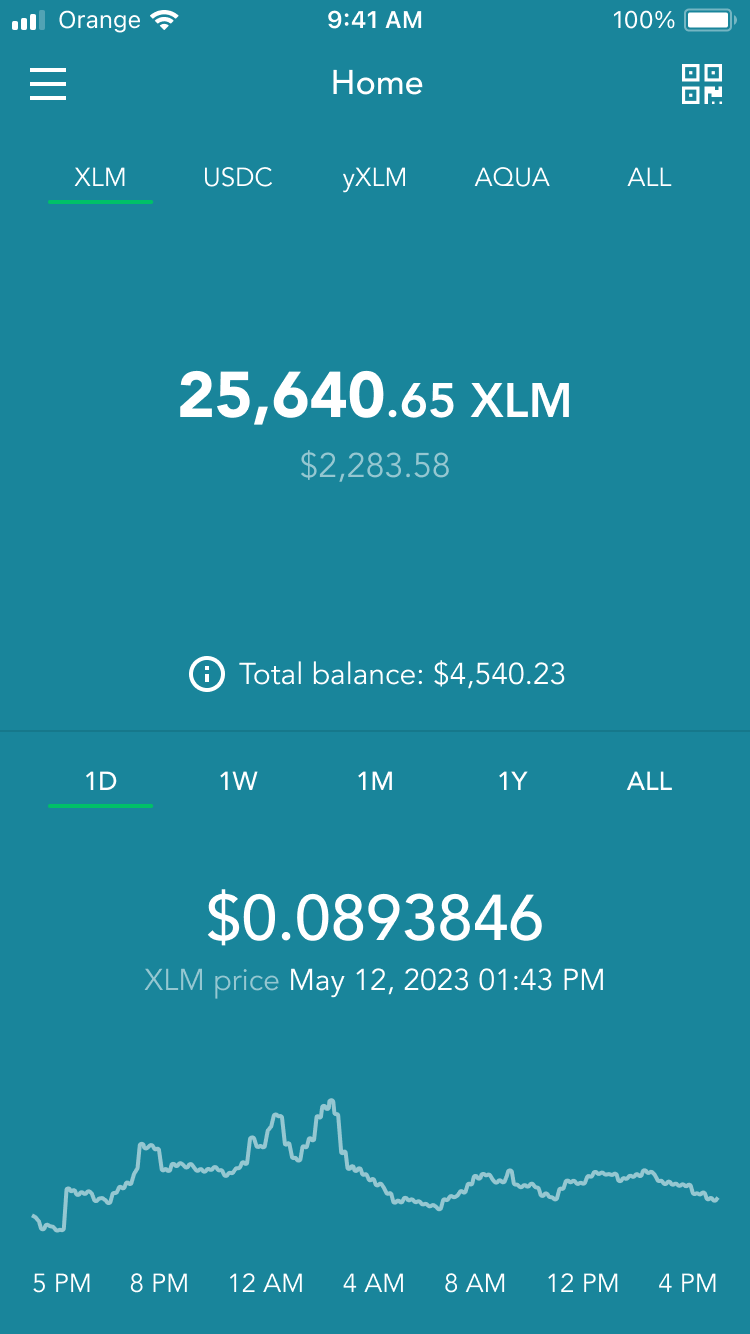750x1334 pixels.
Task: Change chart range to 1Y
Action: click(512, 782)
